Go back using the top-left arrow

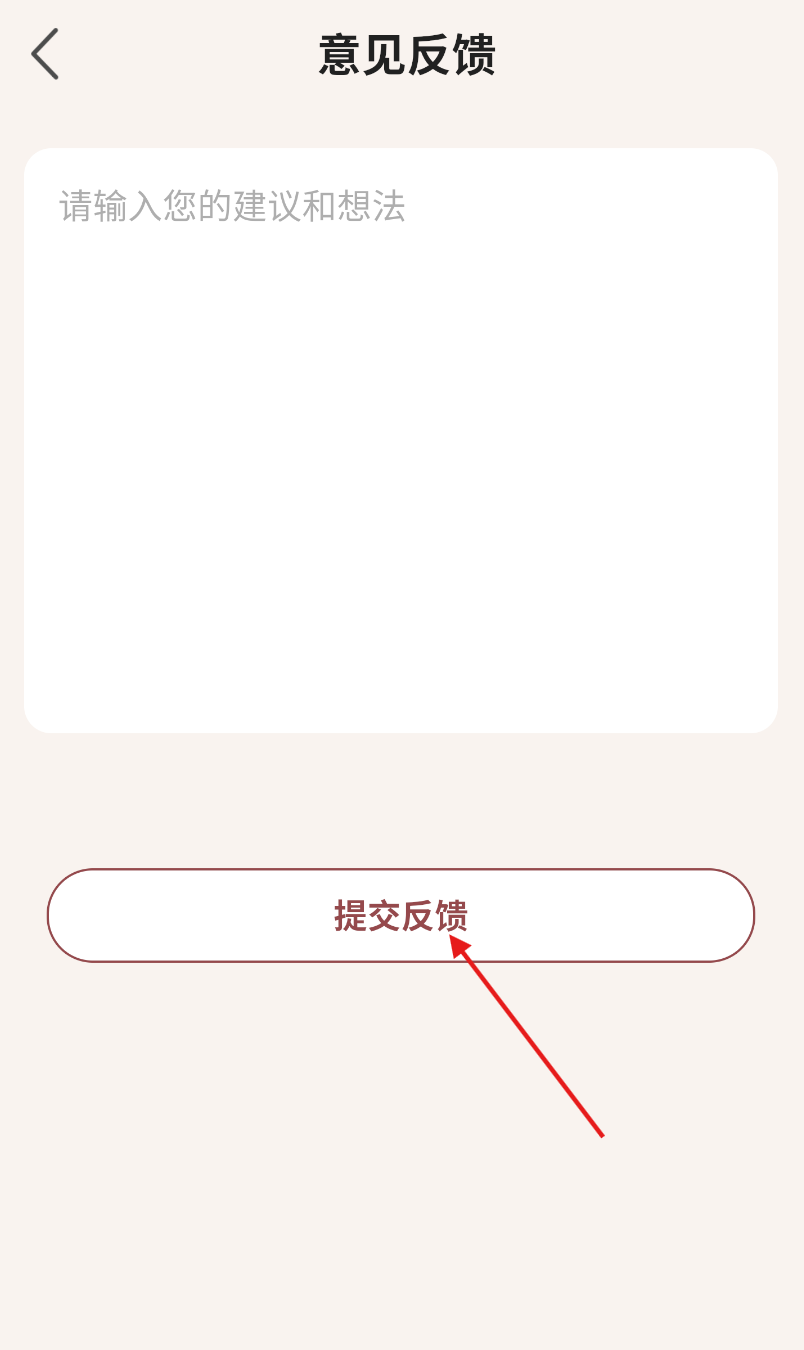[45, 54]
